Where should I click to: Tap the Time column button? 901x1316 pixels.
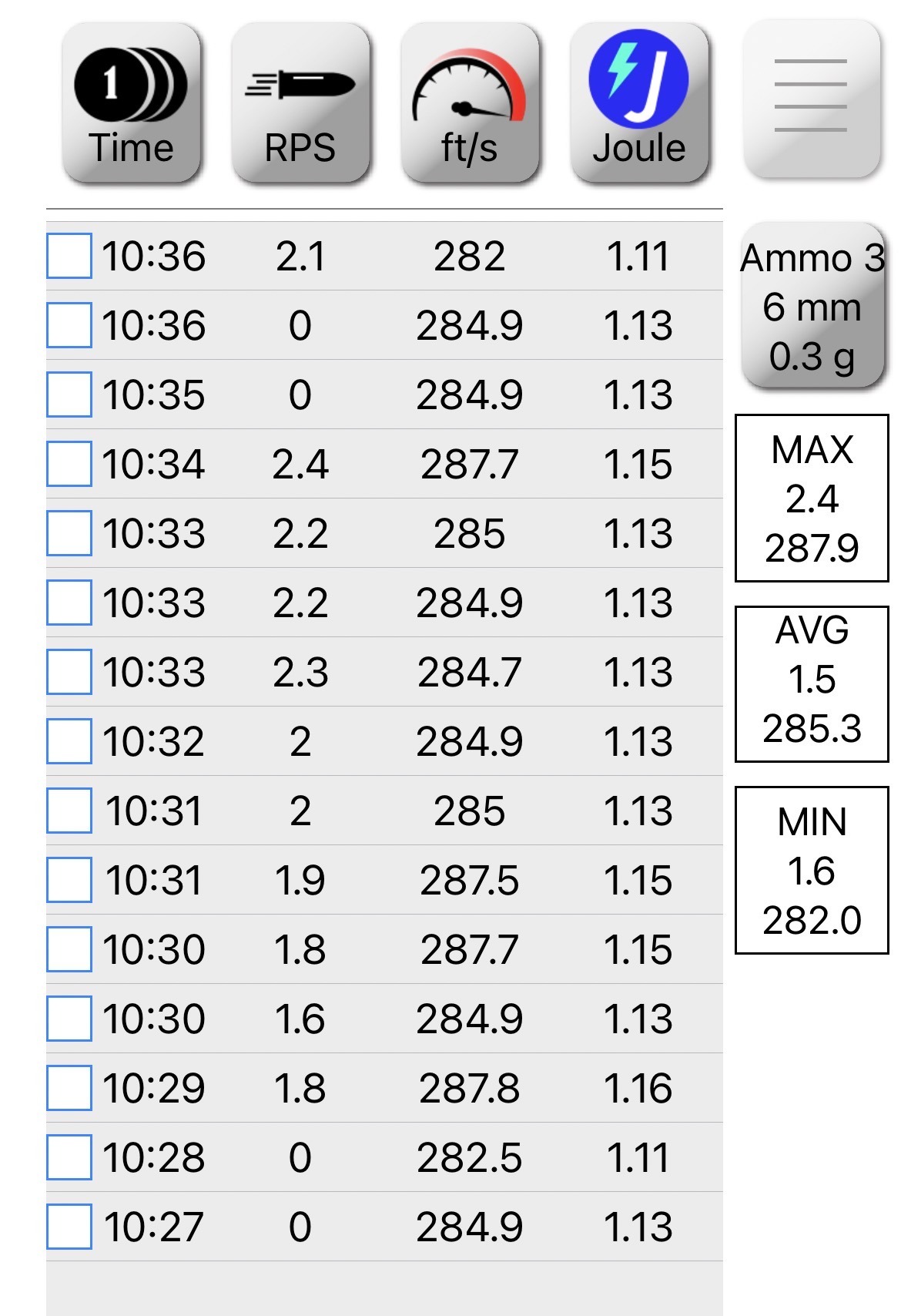point(131,104)
